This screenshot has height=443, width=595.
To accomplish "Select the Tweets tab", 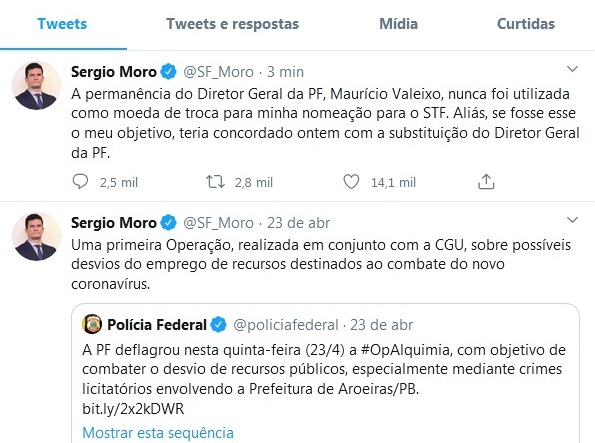I will click(62, 24).
